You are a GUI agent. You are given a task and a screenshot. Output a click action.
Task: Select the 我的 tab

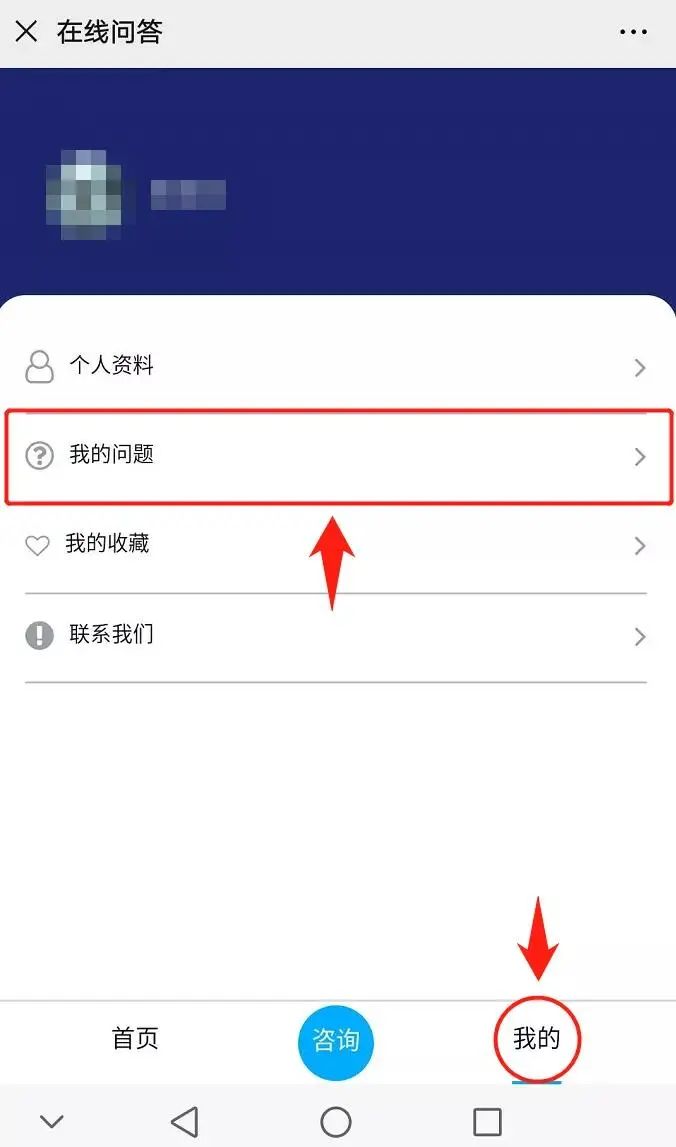click(x=537, y=1040)
